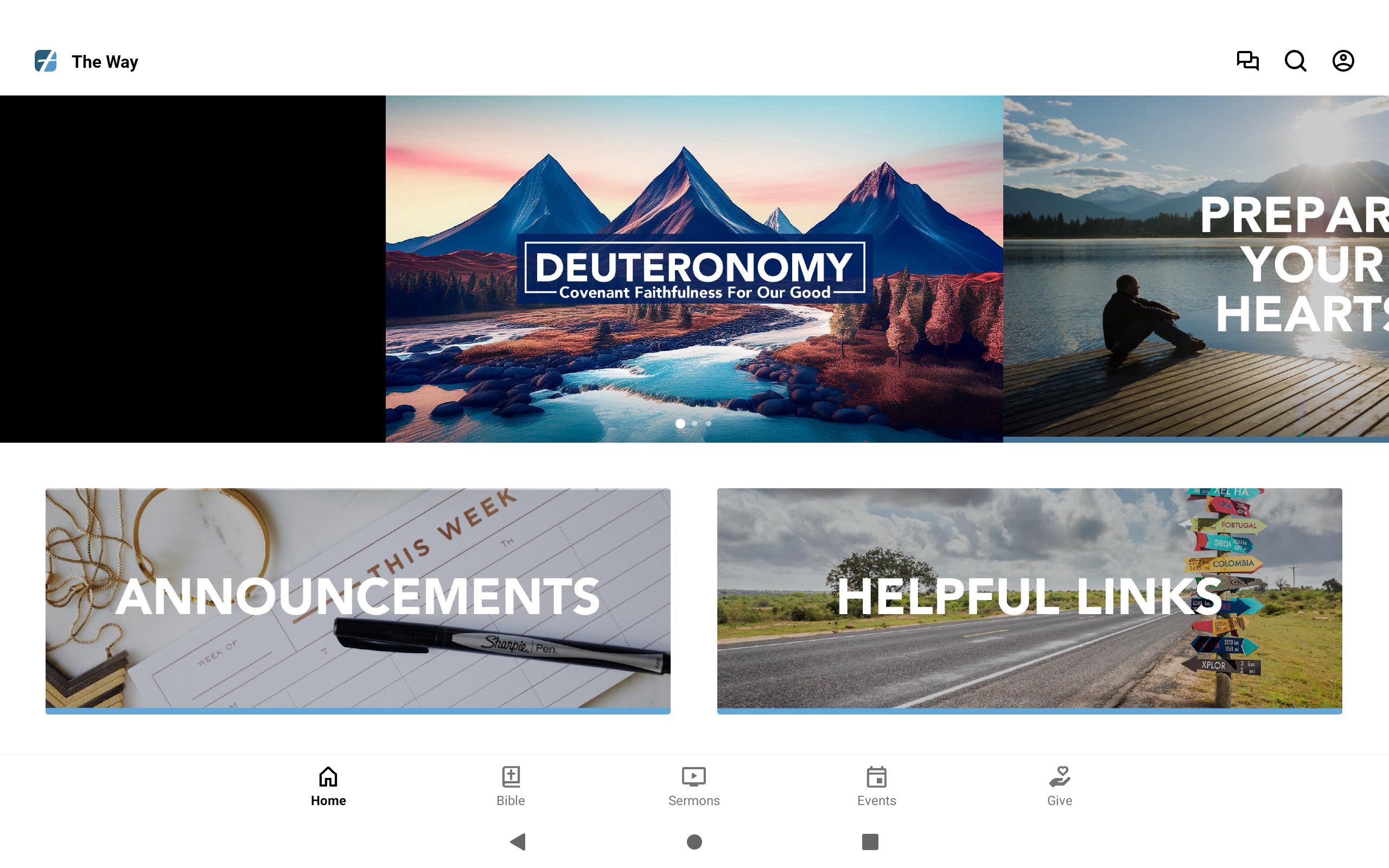Viewport: 1389px width, 868px height.
Task: Switch to the Give tab
Action: pyautogui.click(x=1059, y=786)
